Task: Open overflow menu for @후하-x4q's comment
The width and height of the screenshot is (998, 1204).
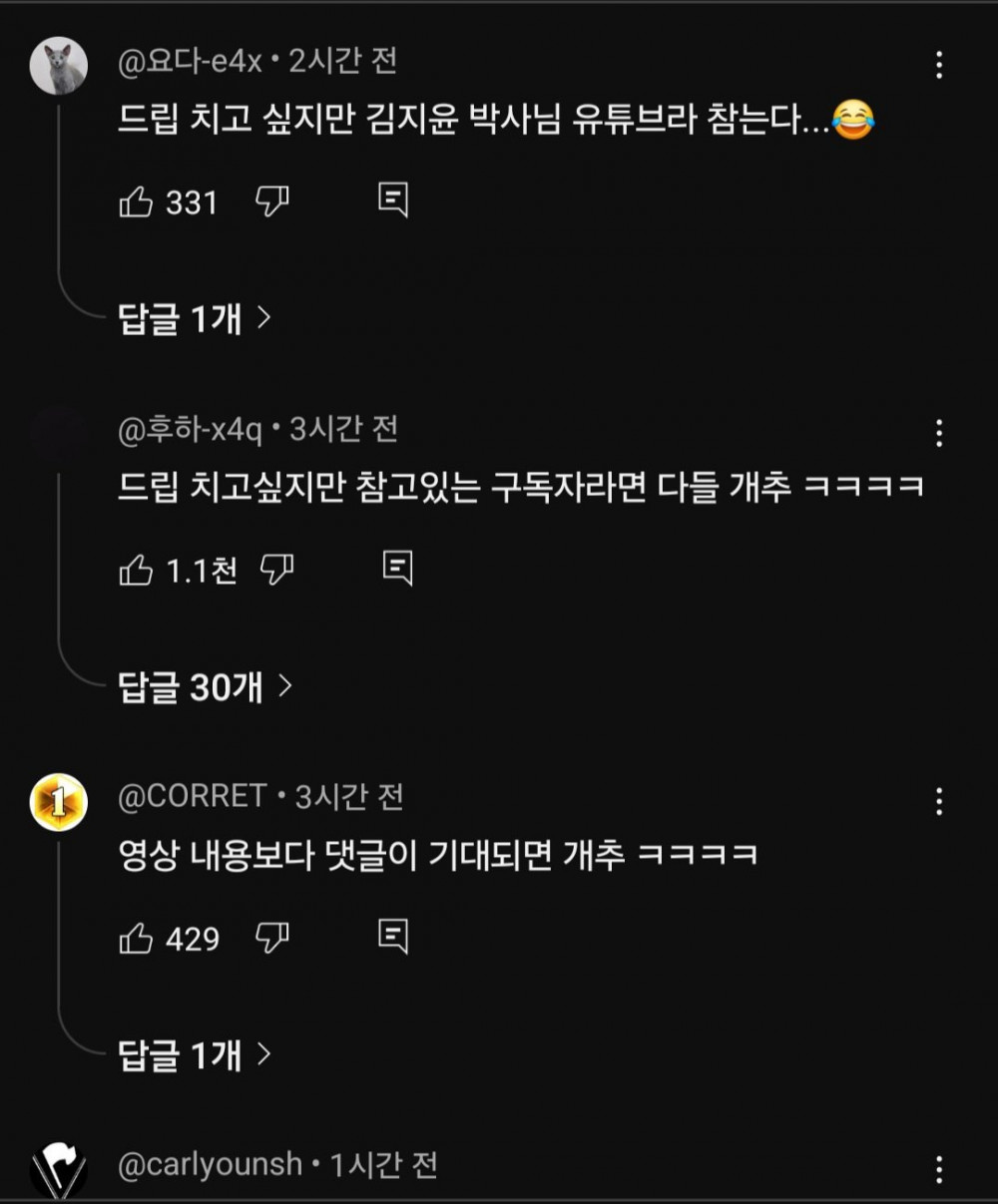Action: pos(939,433)
